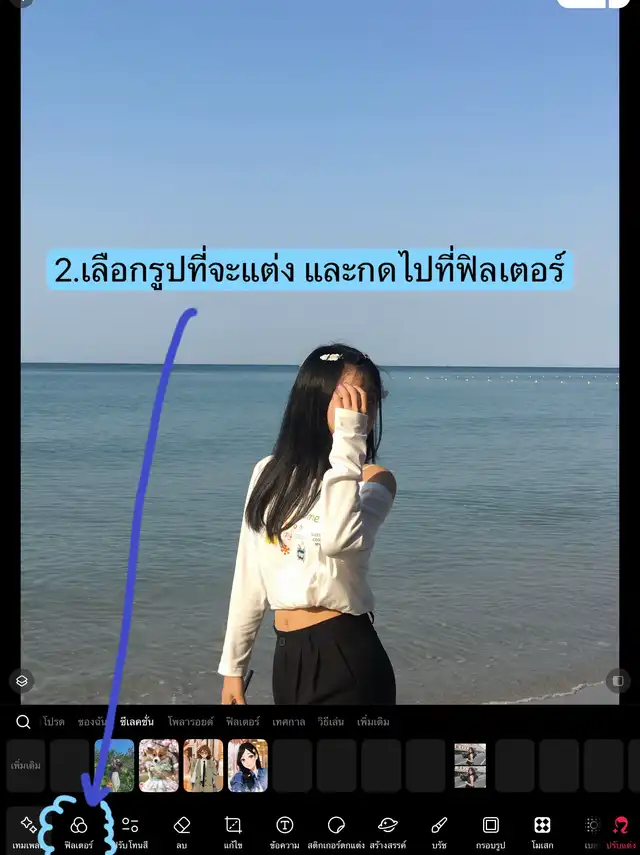This screenshot has height=855, width=640.
Task: Open the ฟิลเตอร์ tool in the bottom toolbar
Action: (78, 831)
